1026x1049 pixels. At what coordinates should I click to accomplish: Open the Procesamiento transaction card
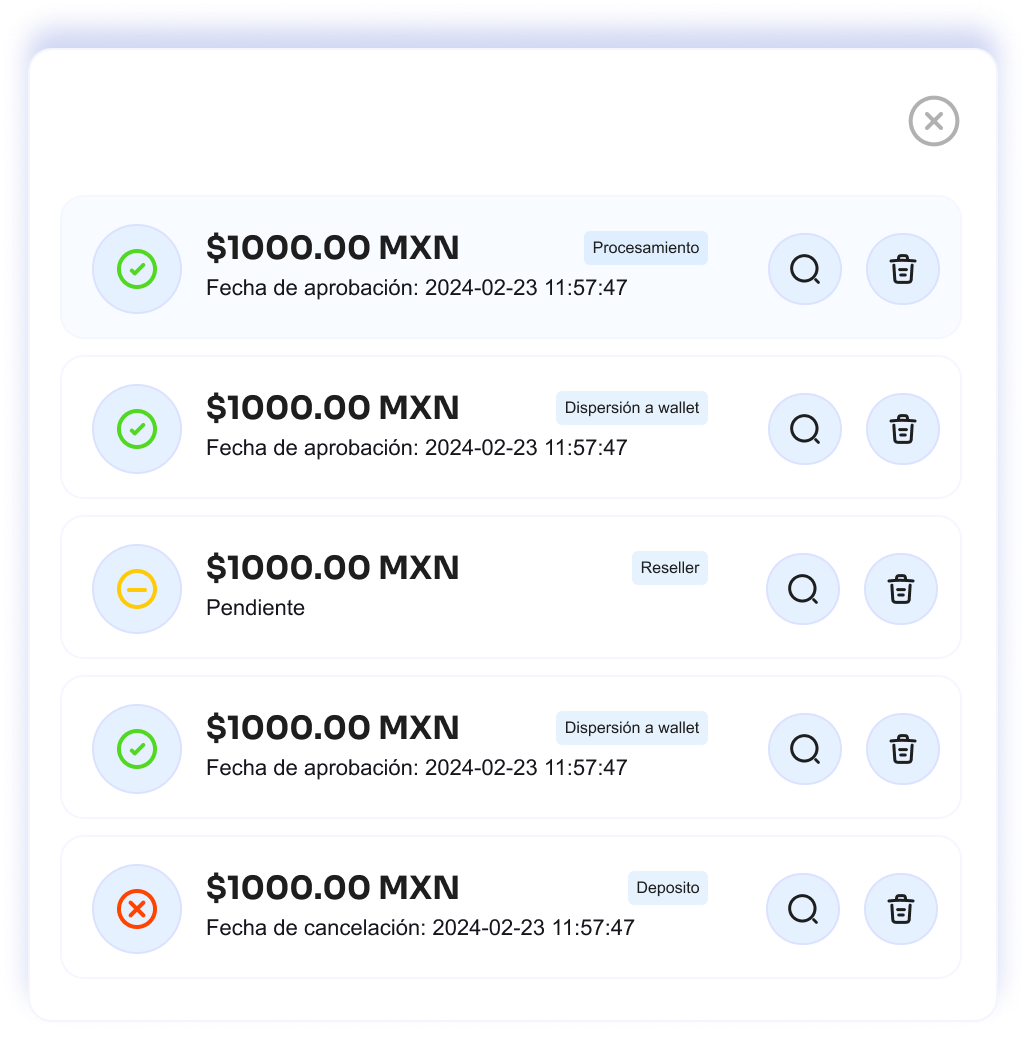click(x=511, y=268)
